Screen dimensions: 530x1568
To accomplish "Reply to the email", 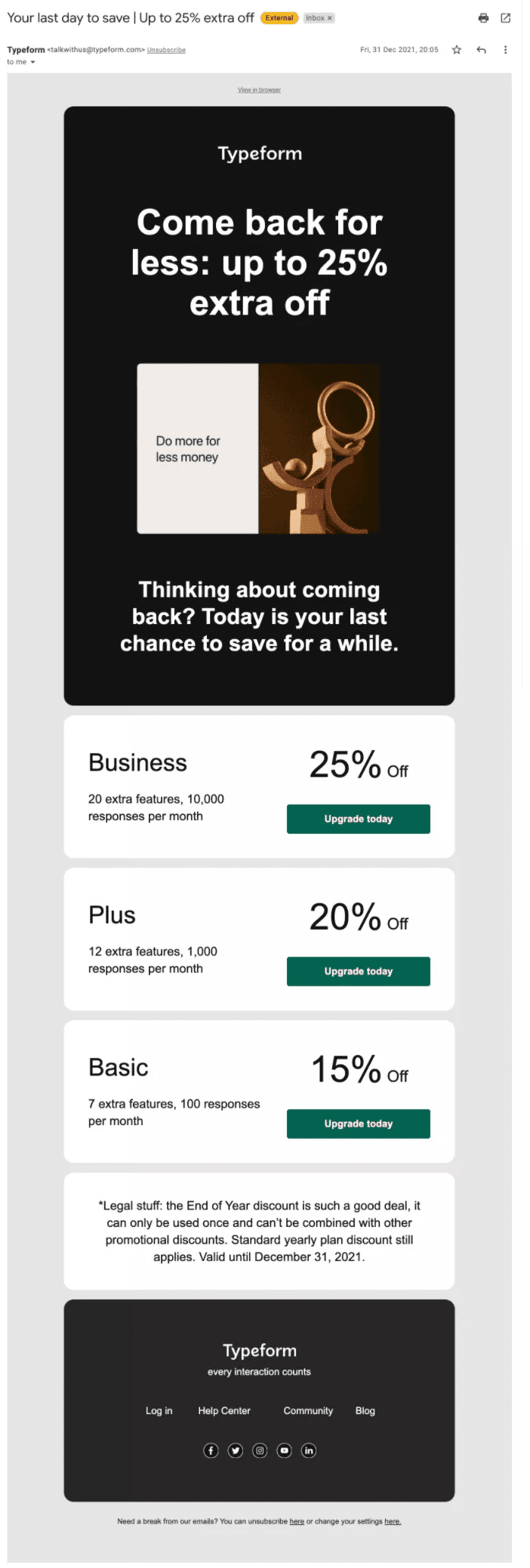I will click(481, 50).
